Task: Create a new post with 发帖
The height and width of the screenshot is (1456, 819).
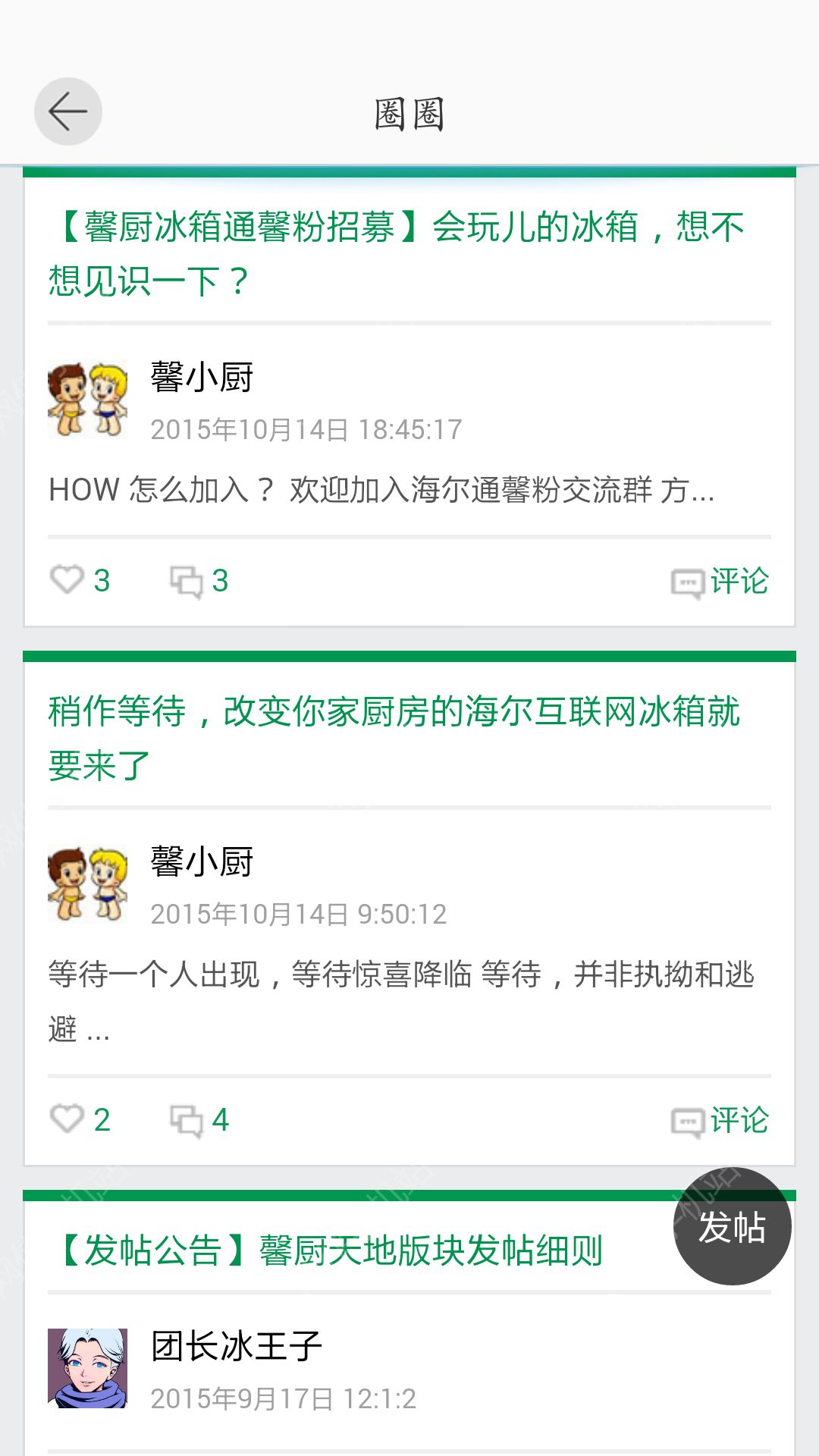Action: (732, 1226)
